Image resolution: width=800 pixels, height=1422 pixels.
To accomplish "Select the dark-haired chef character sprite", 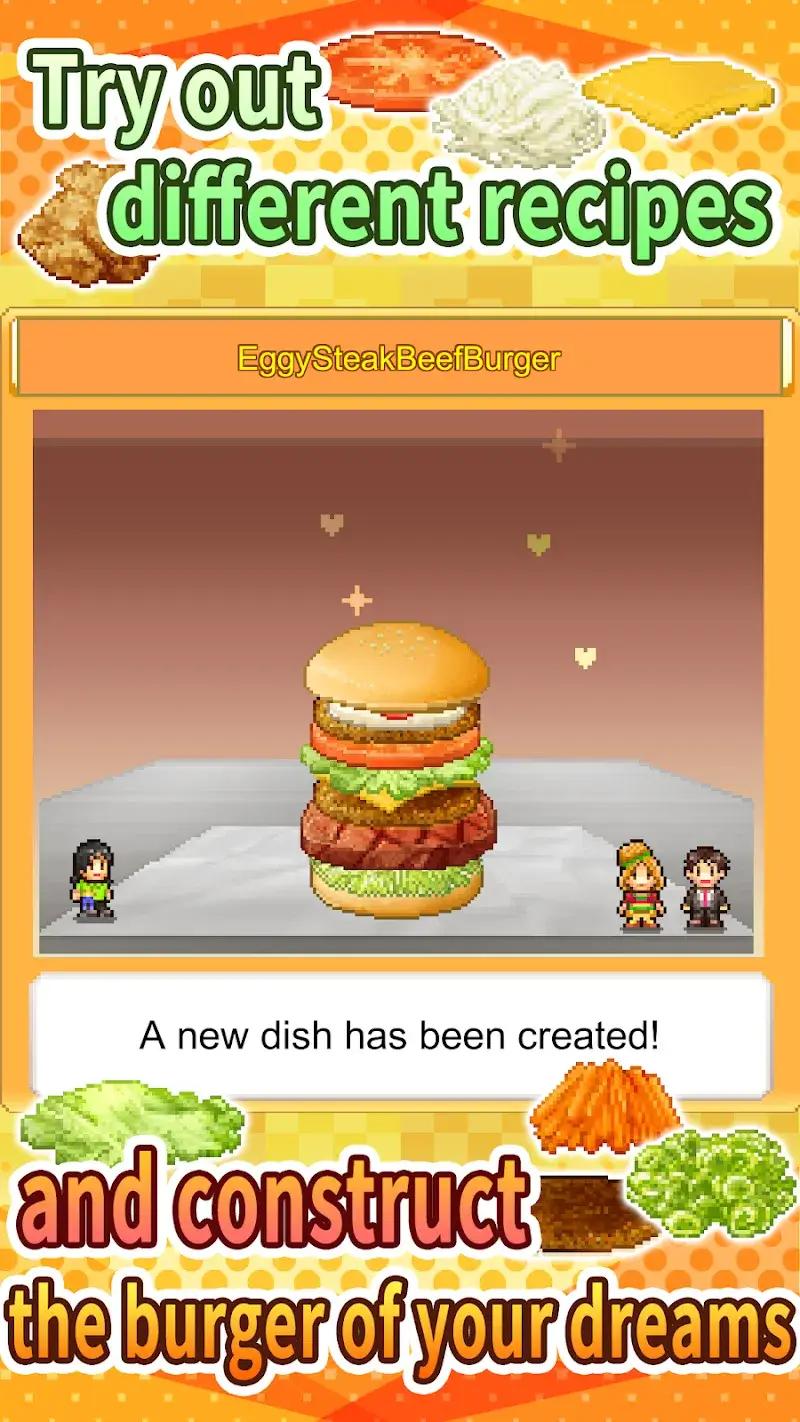I will coord(90,880).
